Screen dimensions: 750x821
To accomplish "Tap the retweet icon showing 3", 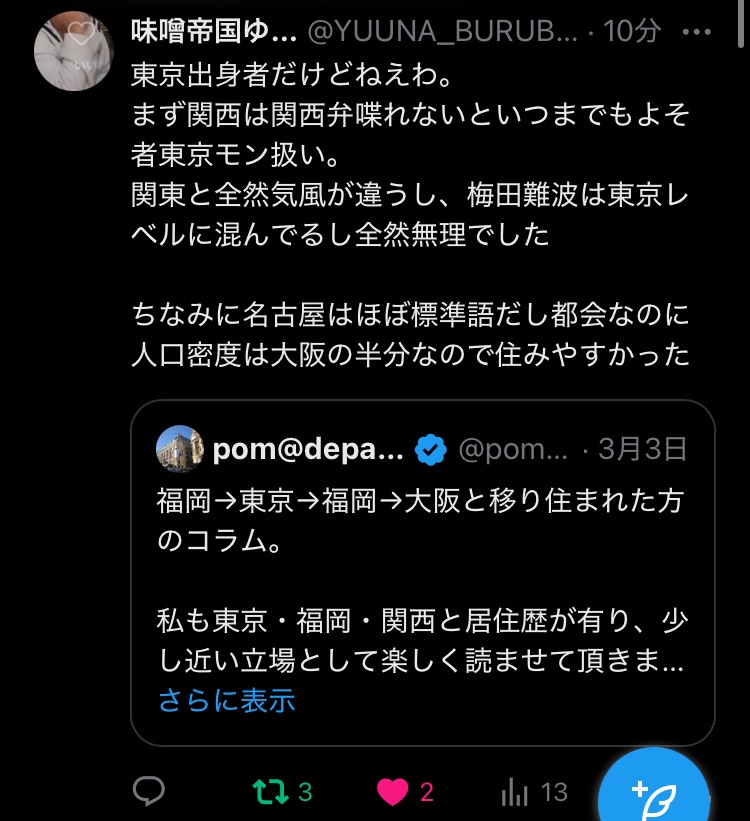I will click(x=269, y=792).
